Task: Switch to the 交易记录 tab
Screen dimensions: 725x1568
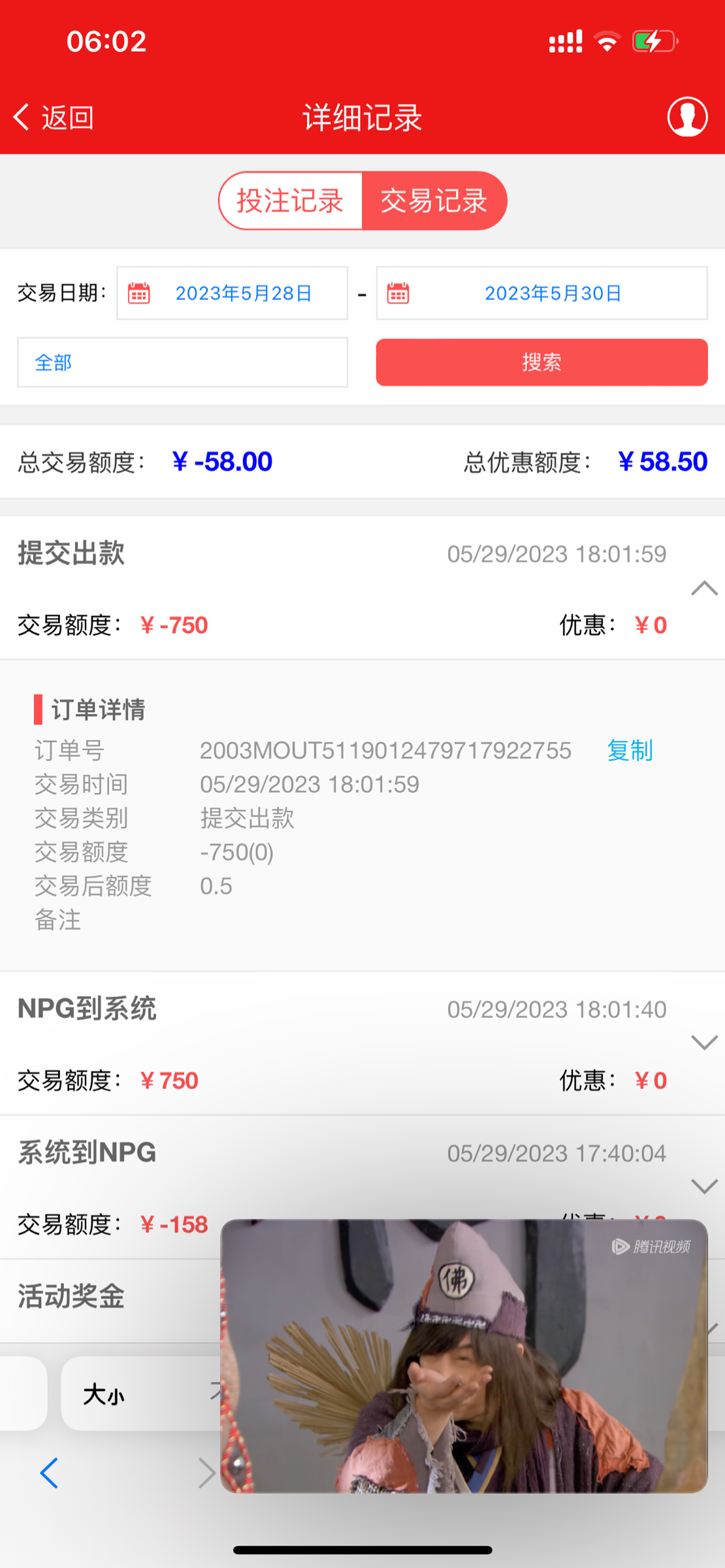Action: click(x=434, y=201)
